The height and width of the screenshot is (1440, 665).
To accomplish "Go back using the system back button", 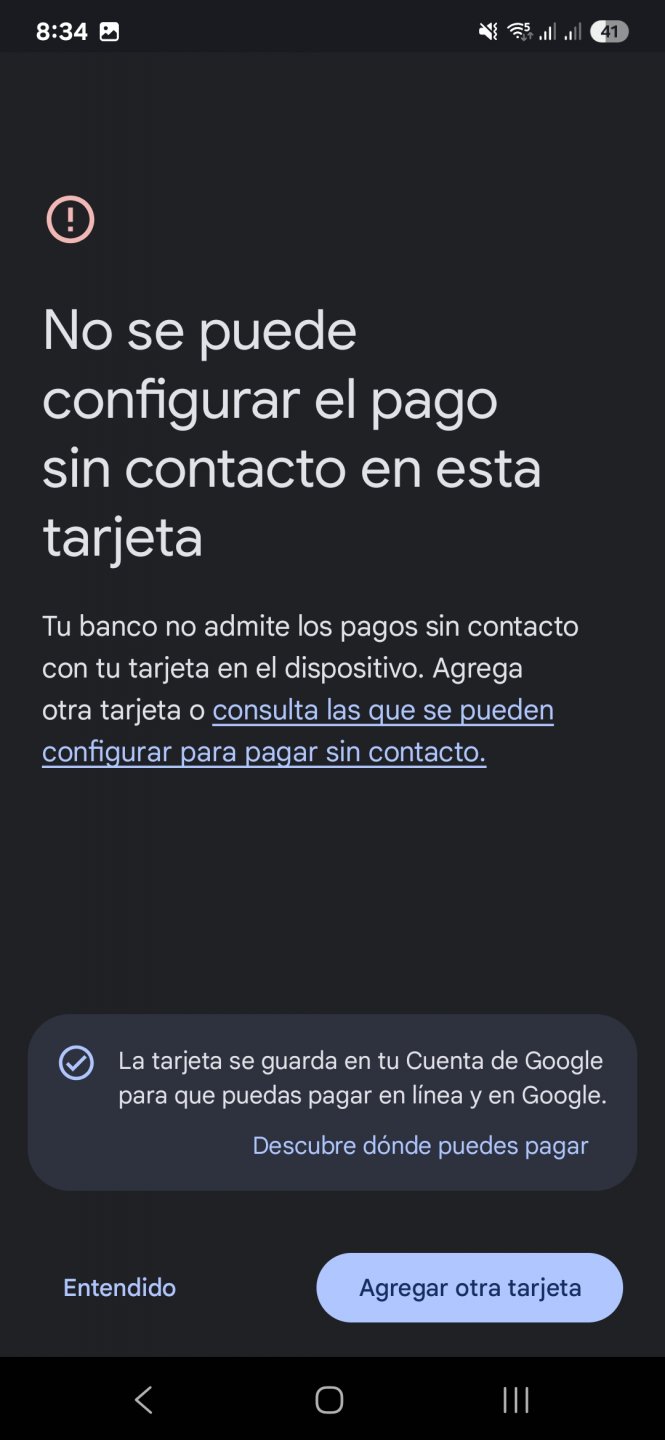I will pos(144,1400).
